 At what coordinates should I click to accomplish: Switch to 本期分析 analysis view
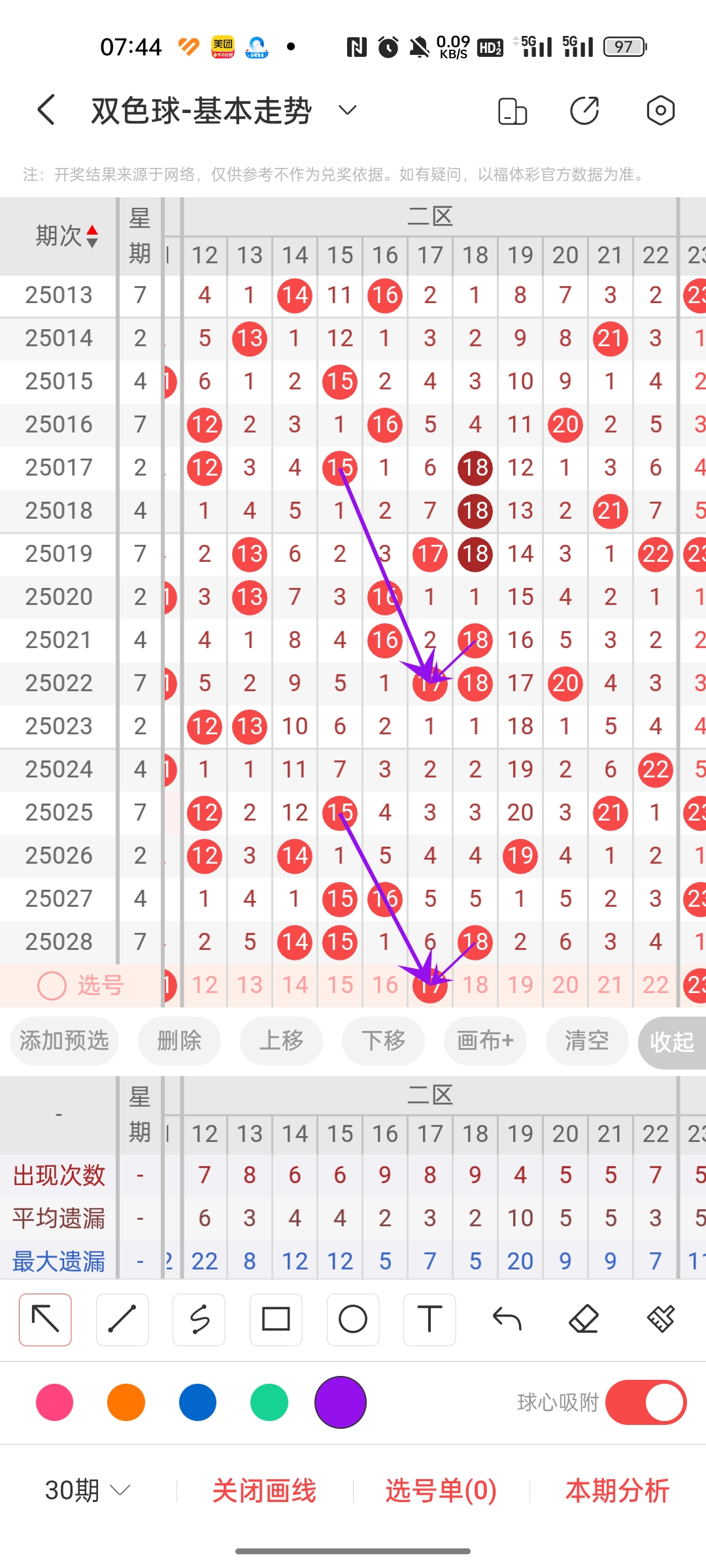tap(616, 1492)
